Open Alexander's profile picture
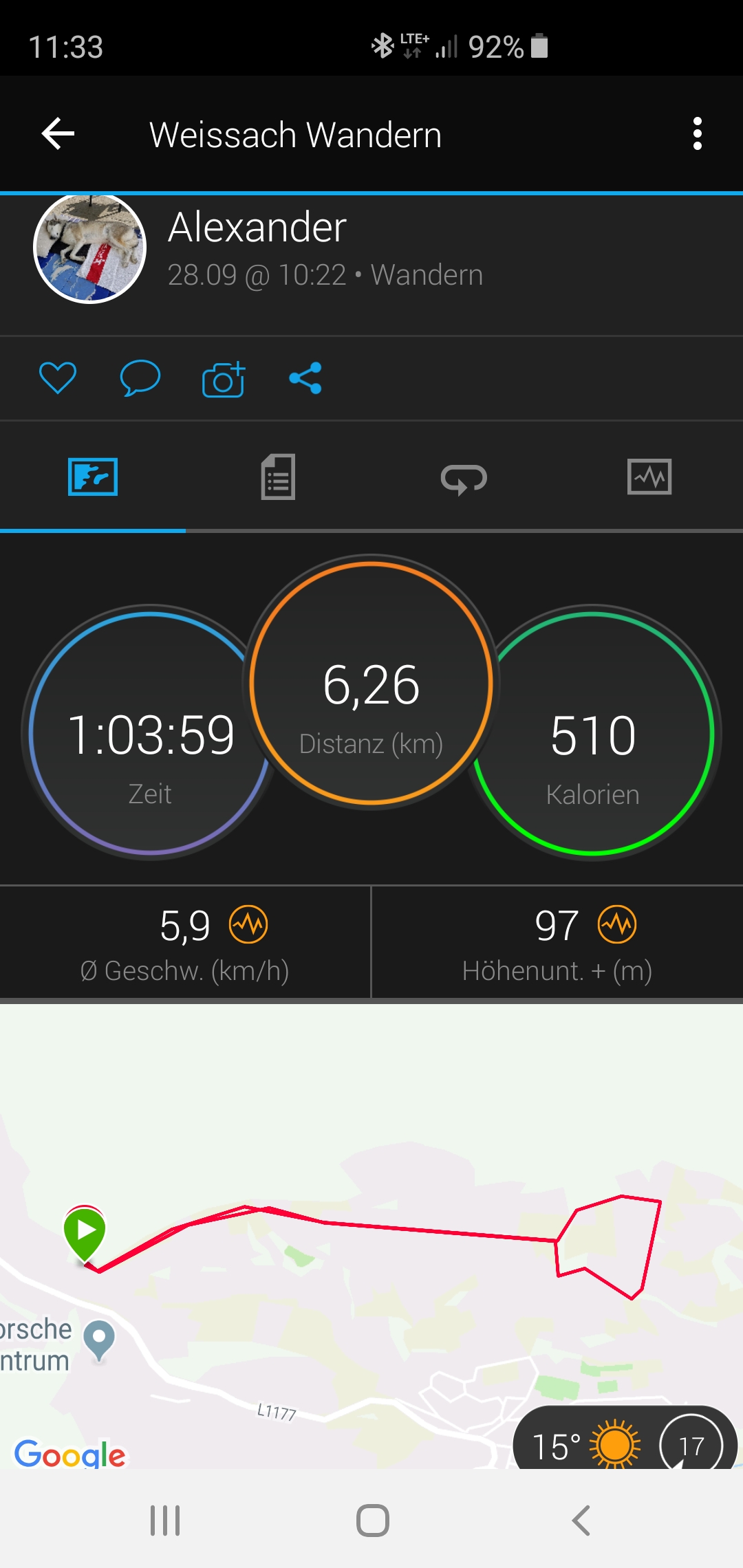The image size is (743, 1568). click(x=89, y=248)
